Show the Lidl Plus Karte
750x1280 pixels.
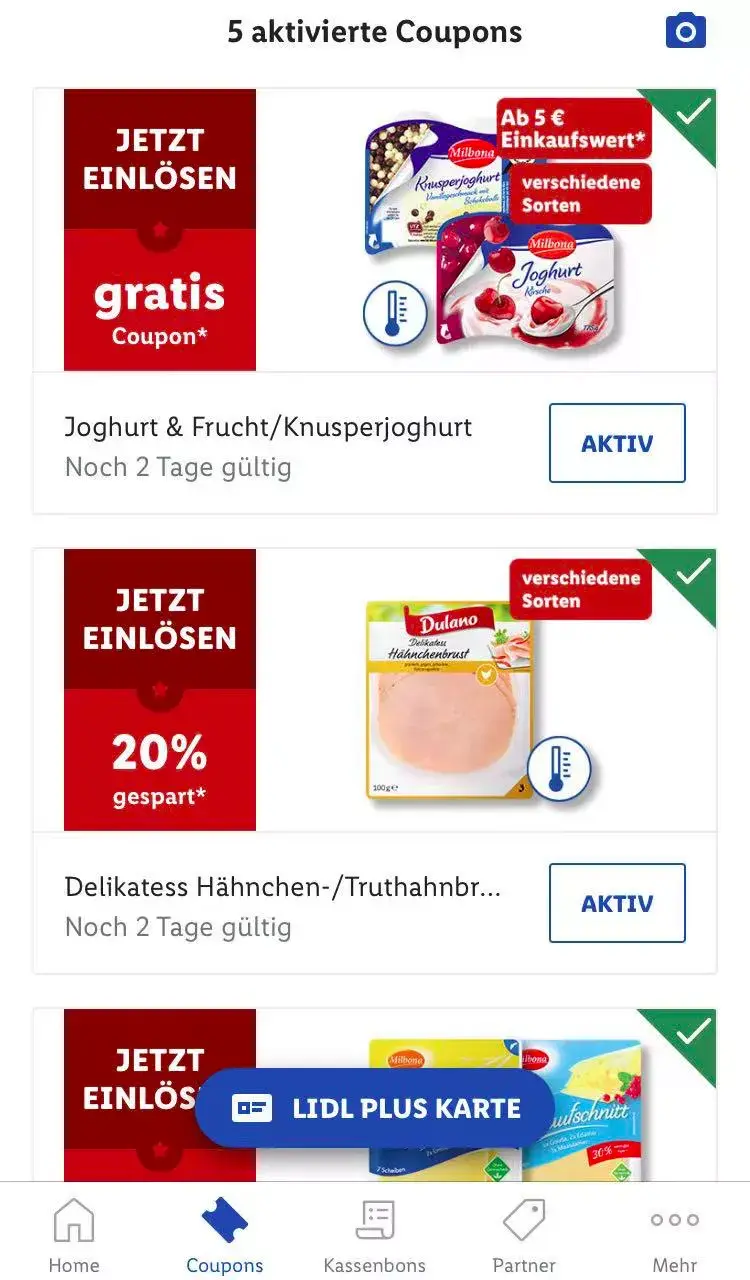375,1108
